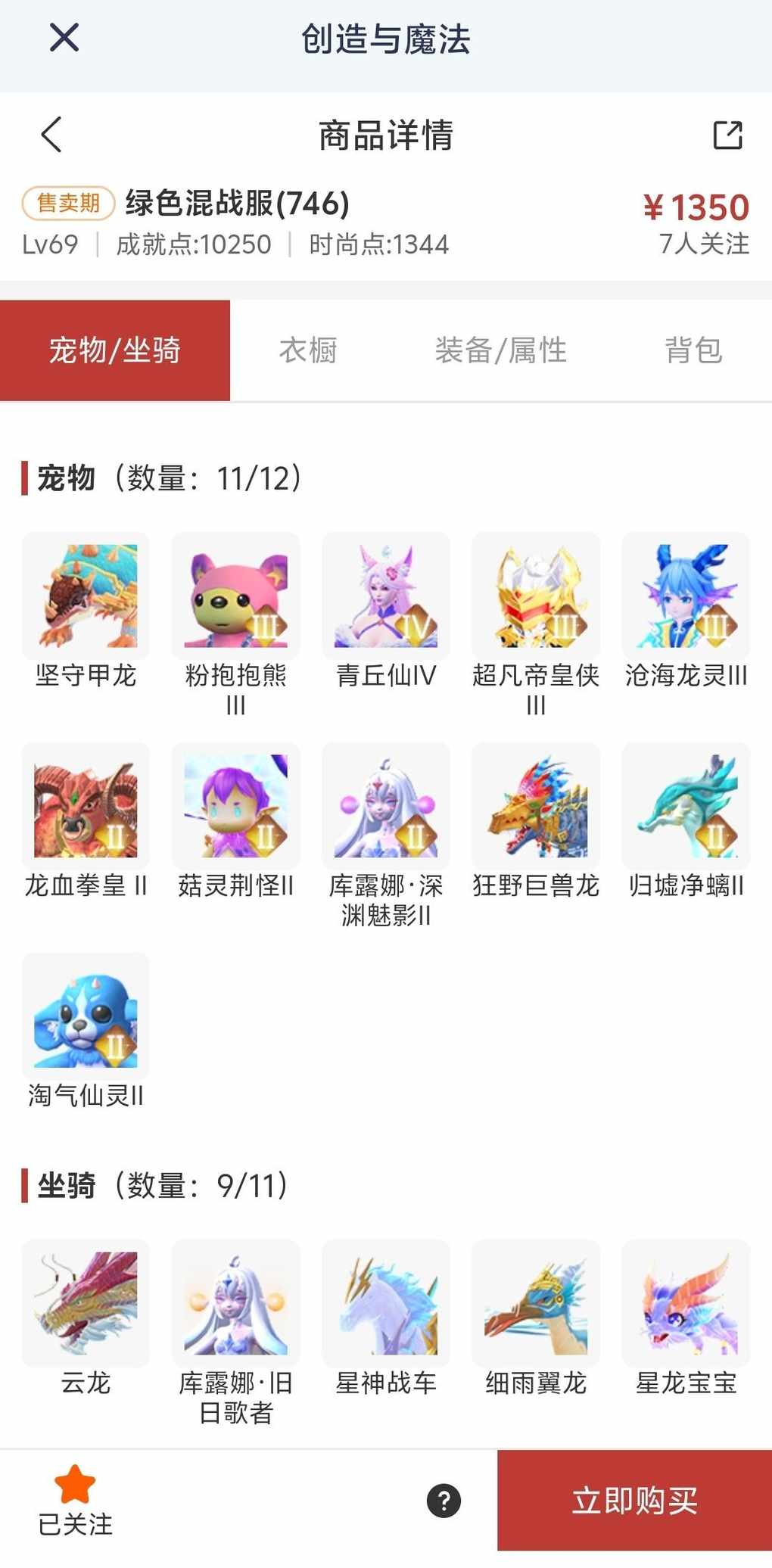Close the 创造与魔法 page

[64, 37]
